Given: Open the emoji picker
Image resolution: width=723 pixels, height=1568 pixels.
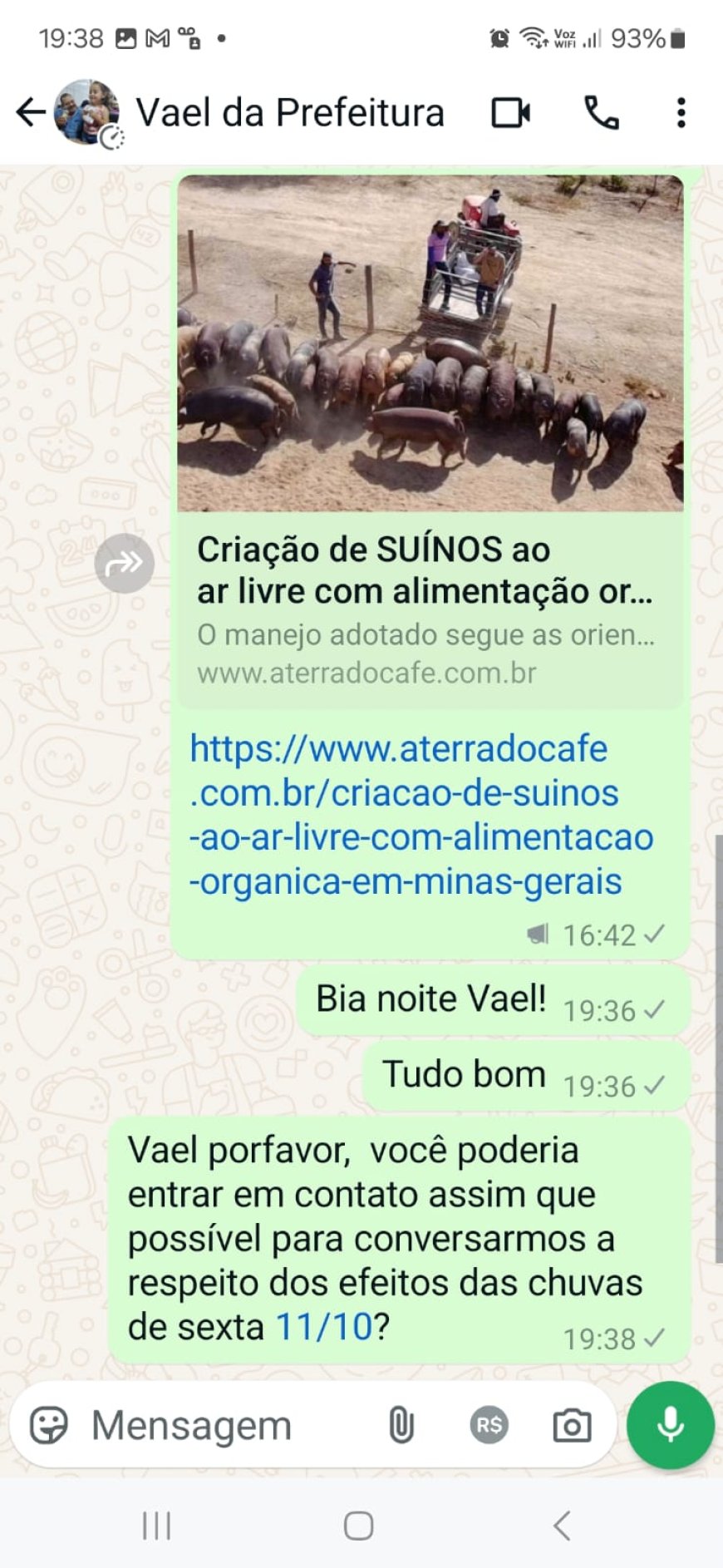Looking at the screenshot, I should coord(48,1425).
